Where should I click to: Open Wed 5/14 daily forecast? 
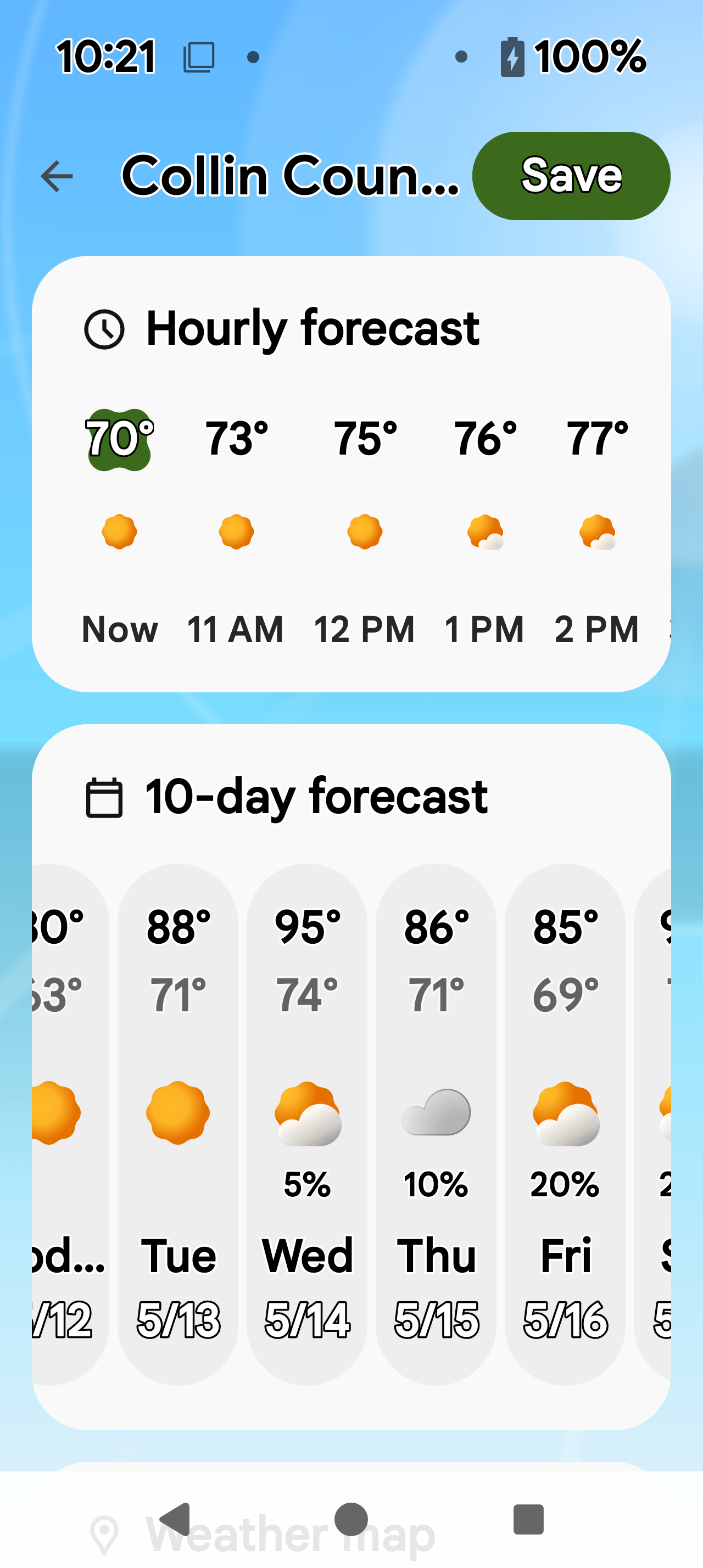307,1123
